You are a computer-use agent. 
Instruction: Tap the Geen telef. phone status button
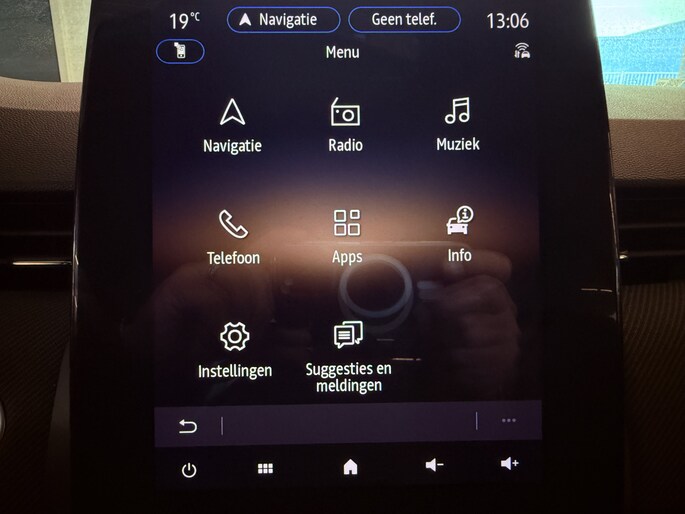404,19
